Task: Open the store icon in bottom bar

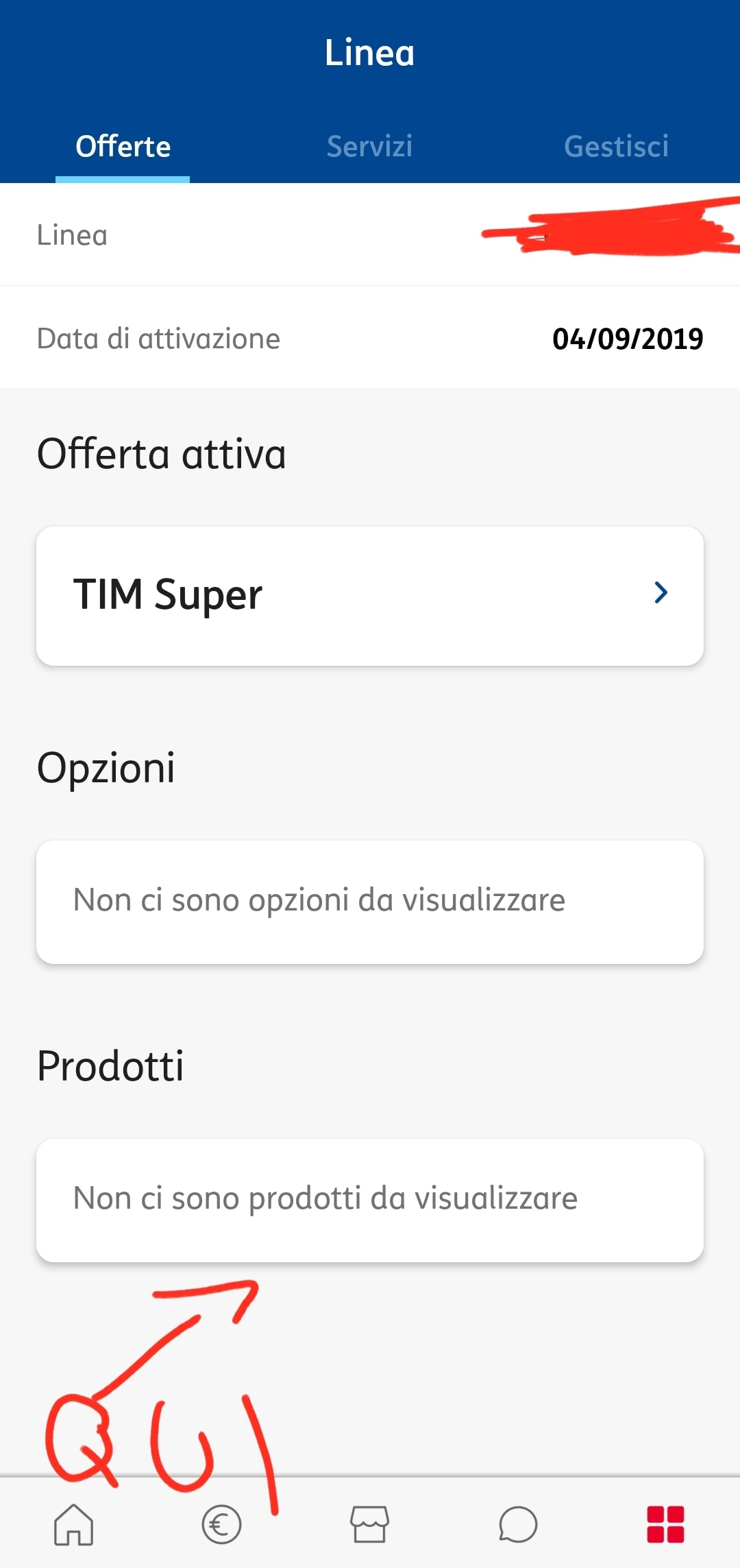Action: tap(370, 1524)
